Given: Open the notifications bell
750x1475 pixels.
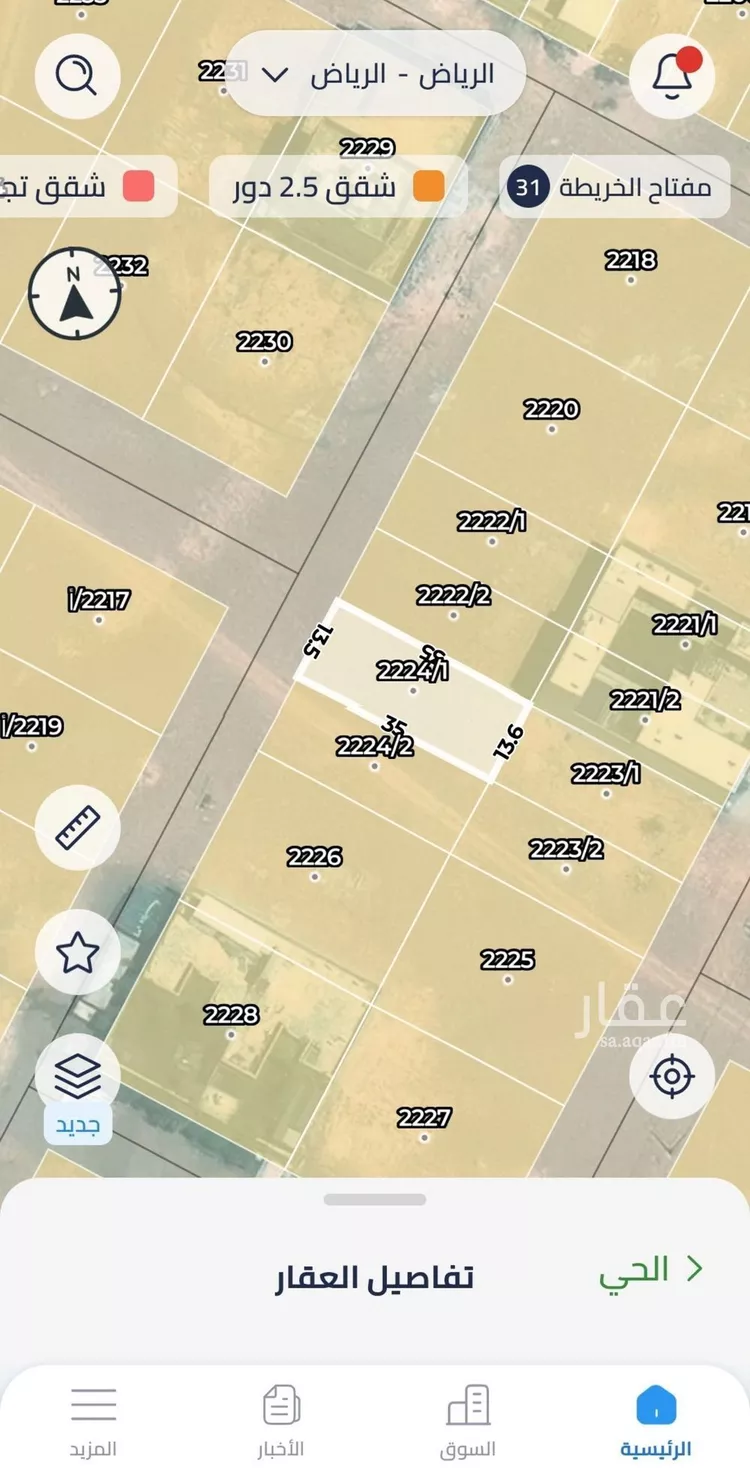Looking at the screenshot, I should pyautogui.click(x=672, y=76).
